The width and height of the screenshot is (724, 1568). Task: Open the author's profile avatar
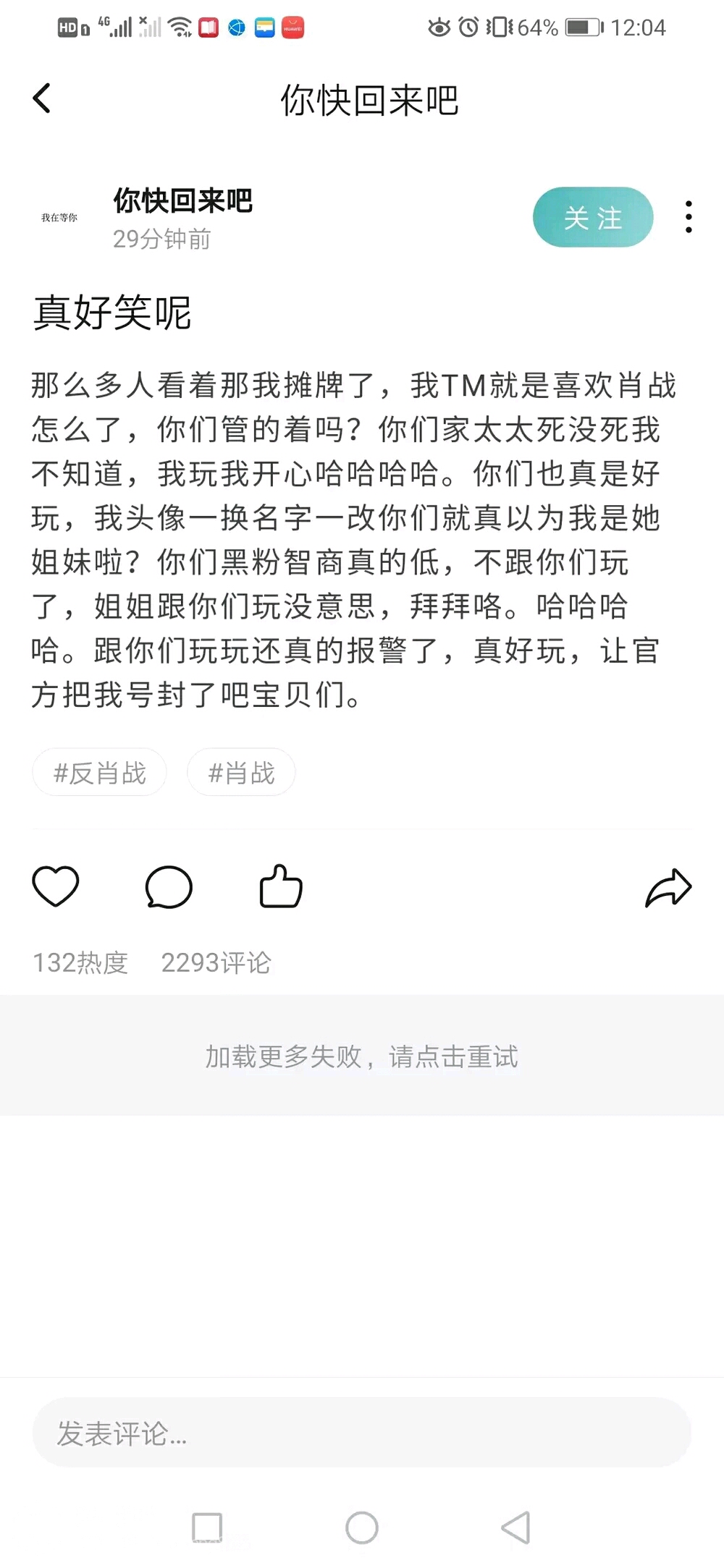click(59, 217)
